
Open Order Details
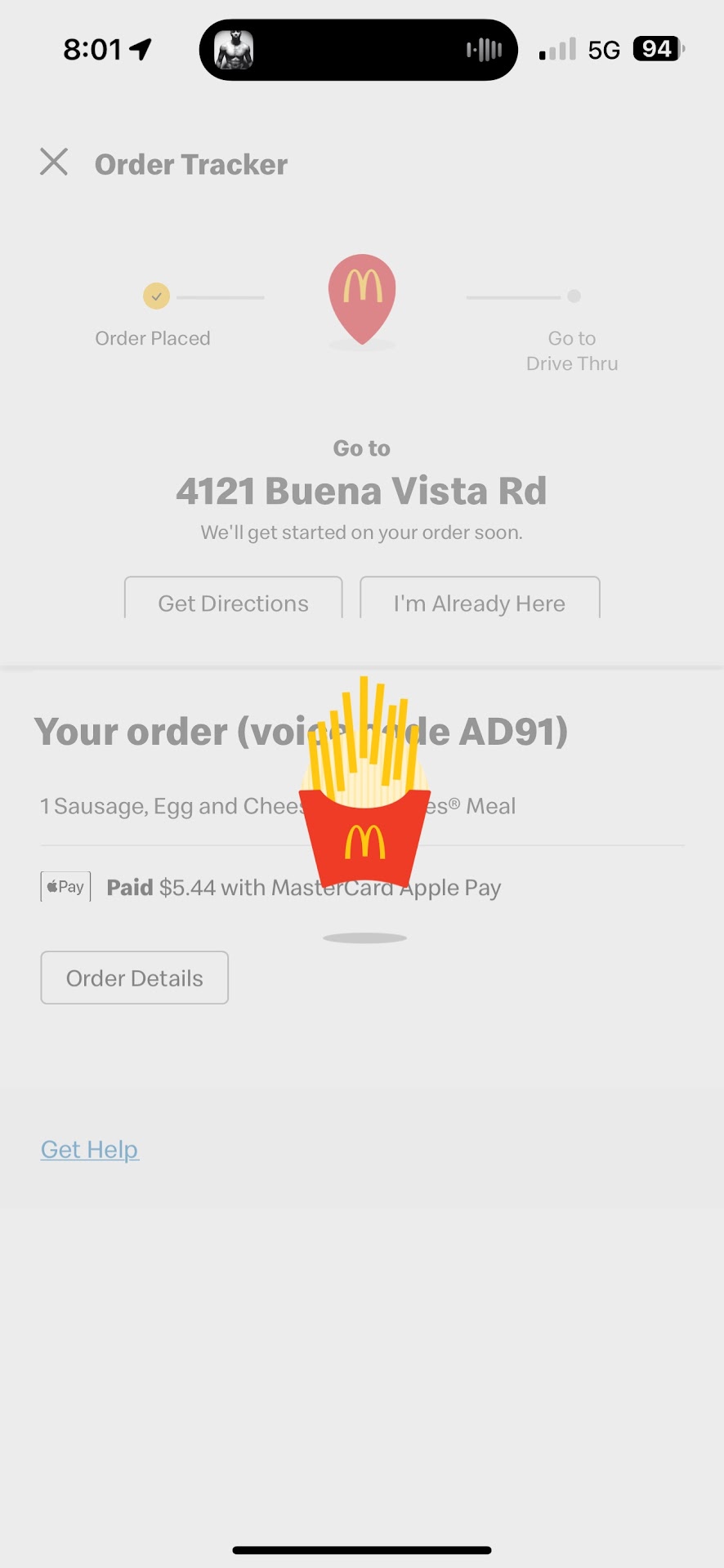click(135, 978)
